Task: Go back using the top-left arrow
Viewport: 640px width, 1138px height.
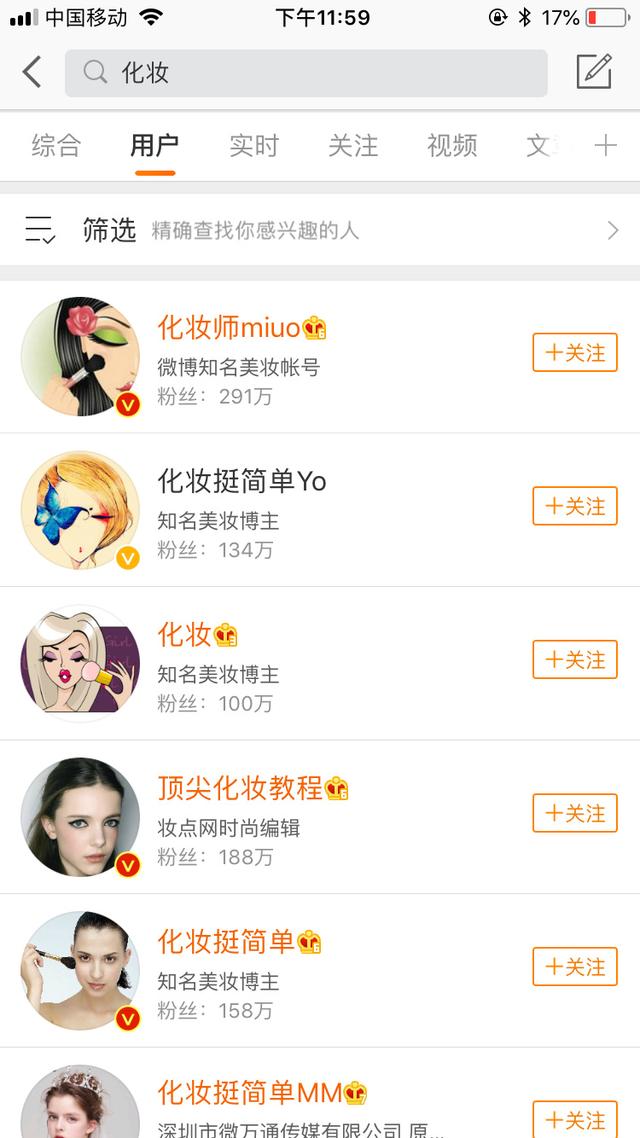Action: tap(33, 72)
